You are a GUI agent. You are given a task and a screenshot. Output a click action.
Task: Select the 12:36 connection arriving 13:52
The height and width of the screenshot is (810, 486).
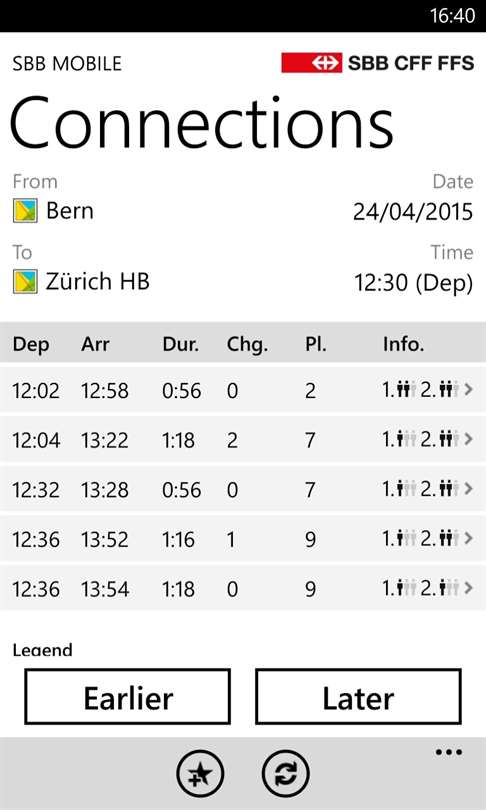coord(243,539)
